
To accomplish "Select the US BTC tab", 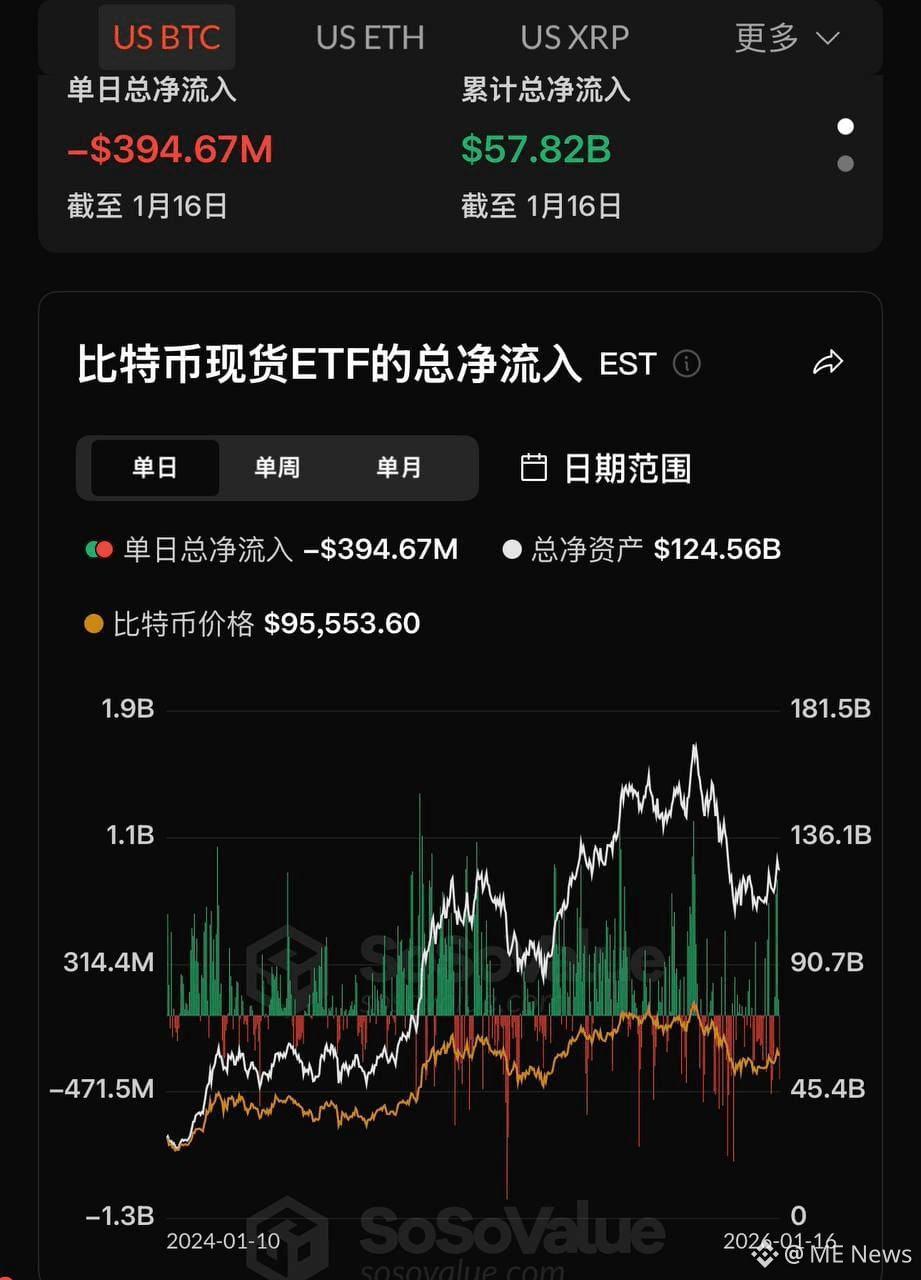I will tap(167, 38).
